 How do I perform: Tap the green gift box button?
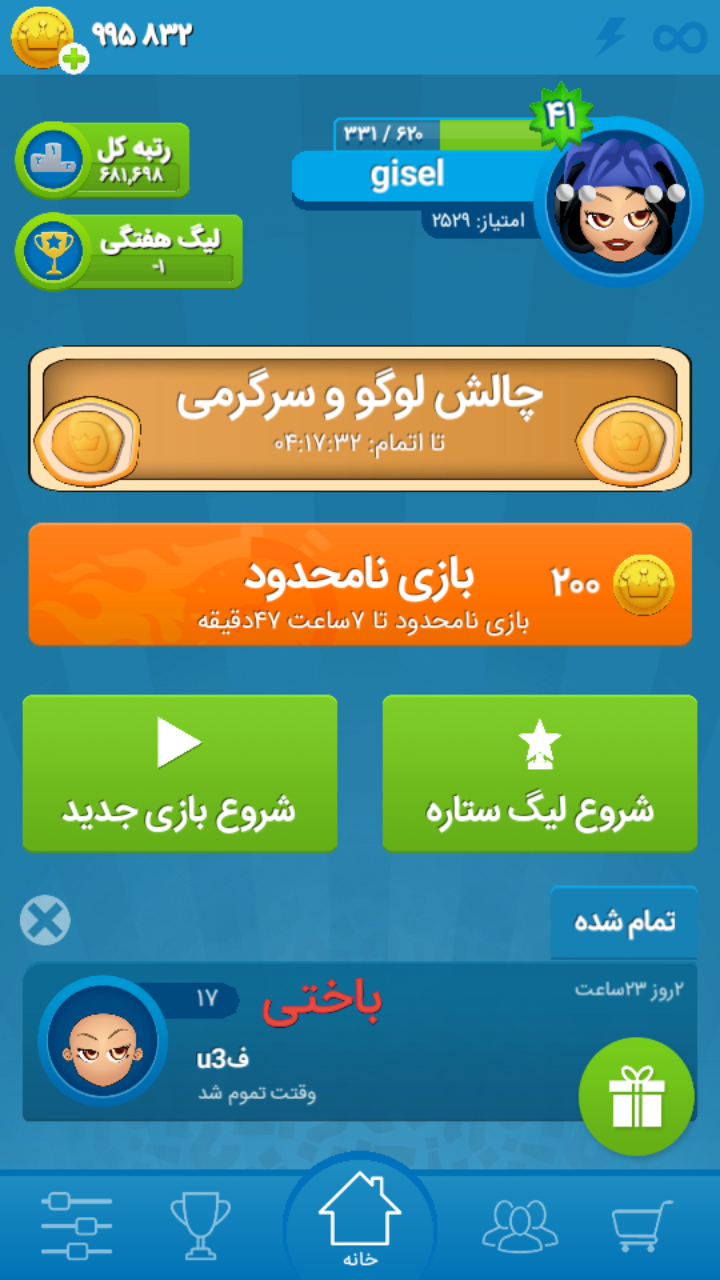coord(636,1096)
